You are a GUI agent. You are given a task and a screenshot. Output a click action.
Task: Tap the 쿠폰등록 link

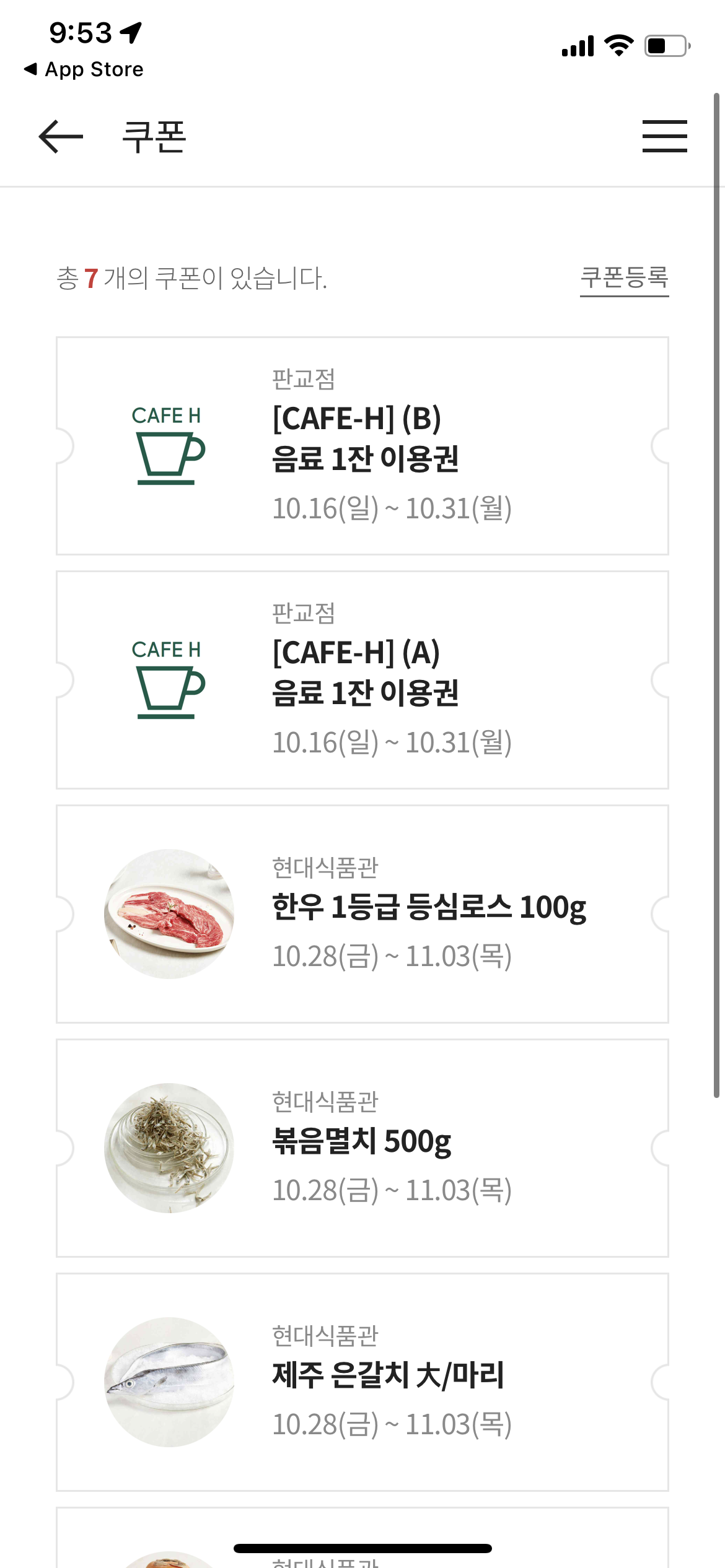click(x=624, y=278)
